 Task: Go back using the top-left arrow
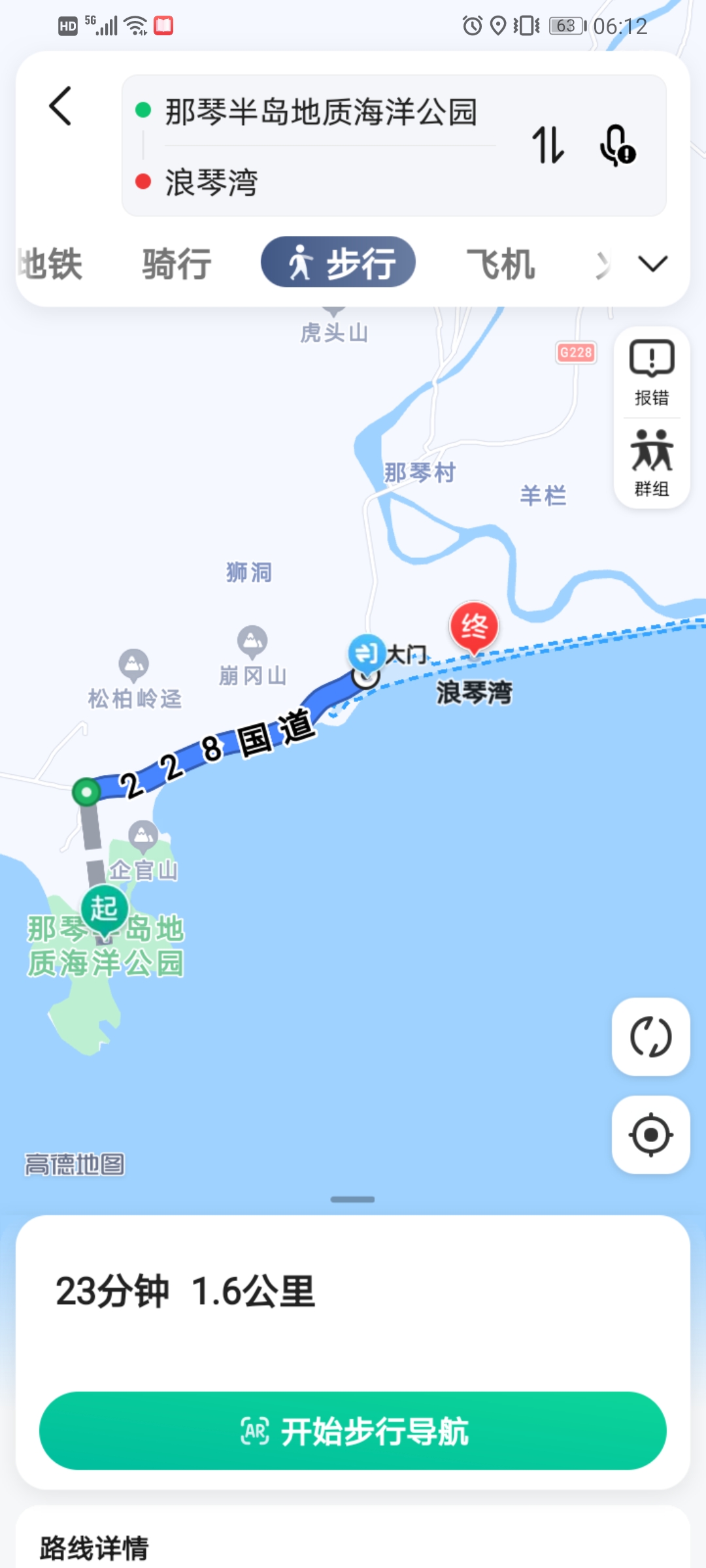60,106
